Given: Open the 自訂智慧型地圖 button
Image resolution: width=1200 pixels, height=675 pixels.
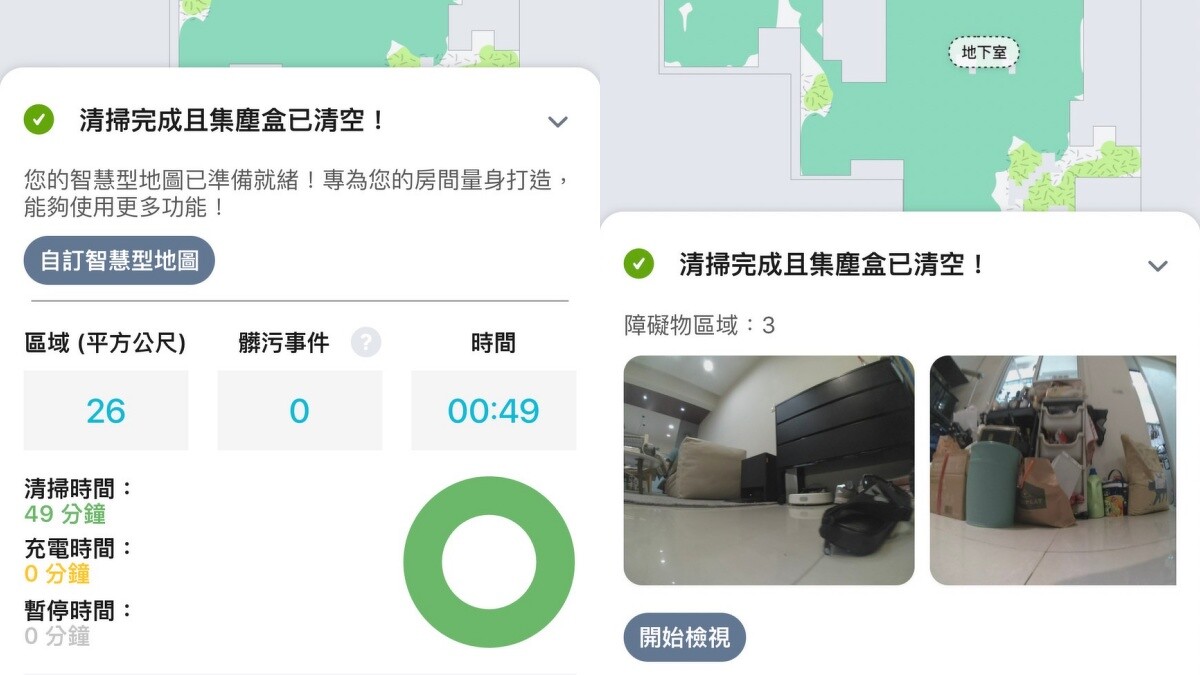Looking at the screenshot, I should [119, 261].
